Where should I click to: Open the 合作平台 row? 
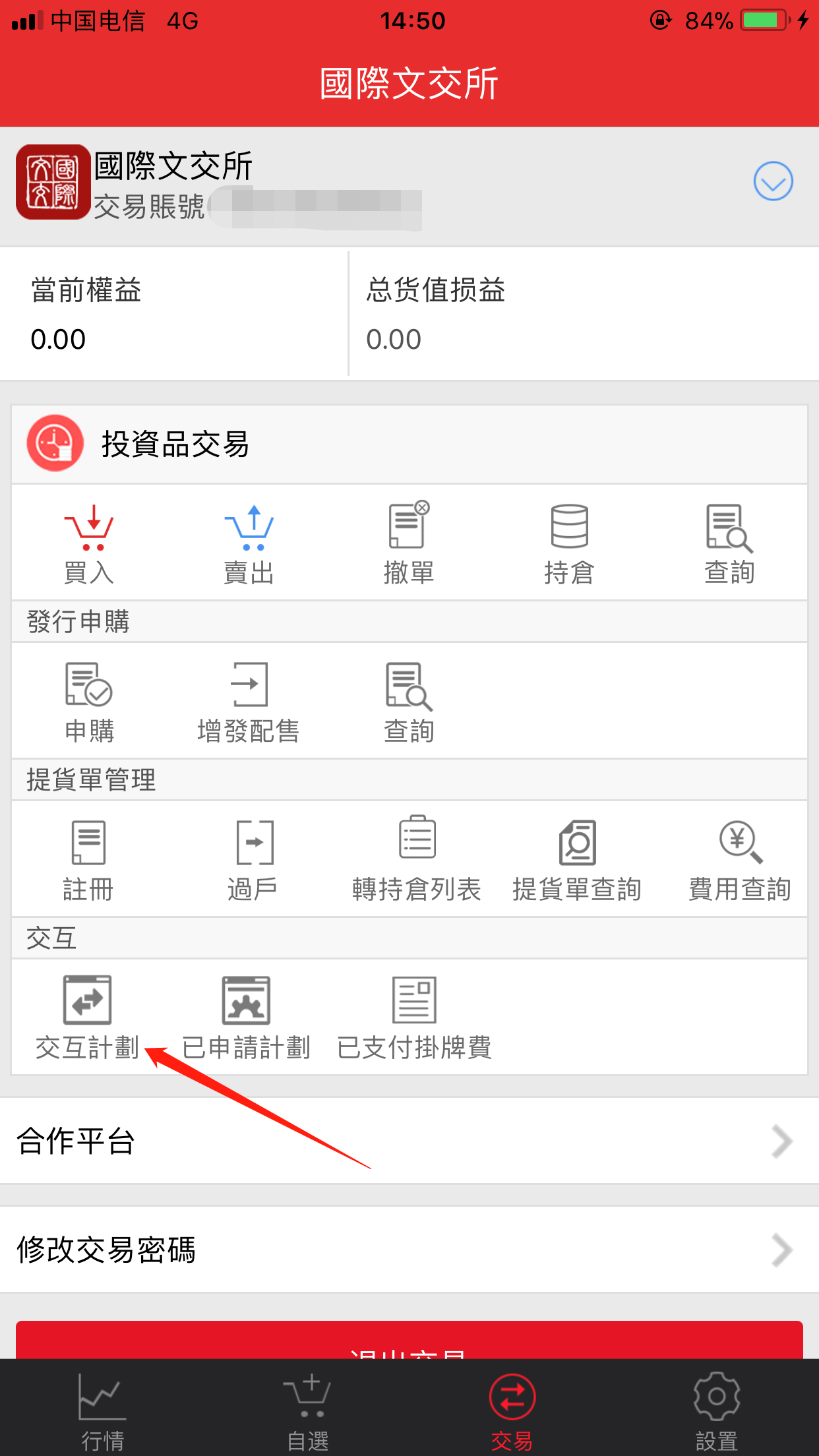click(409, 1141)
